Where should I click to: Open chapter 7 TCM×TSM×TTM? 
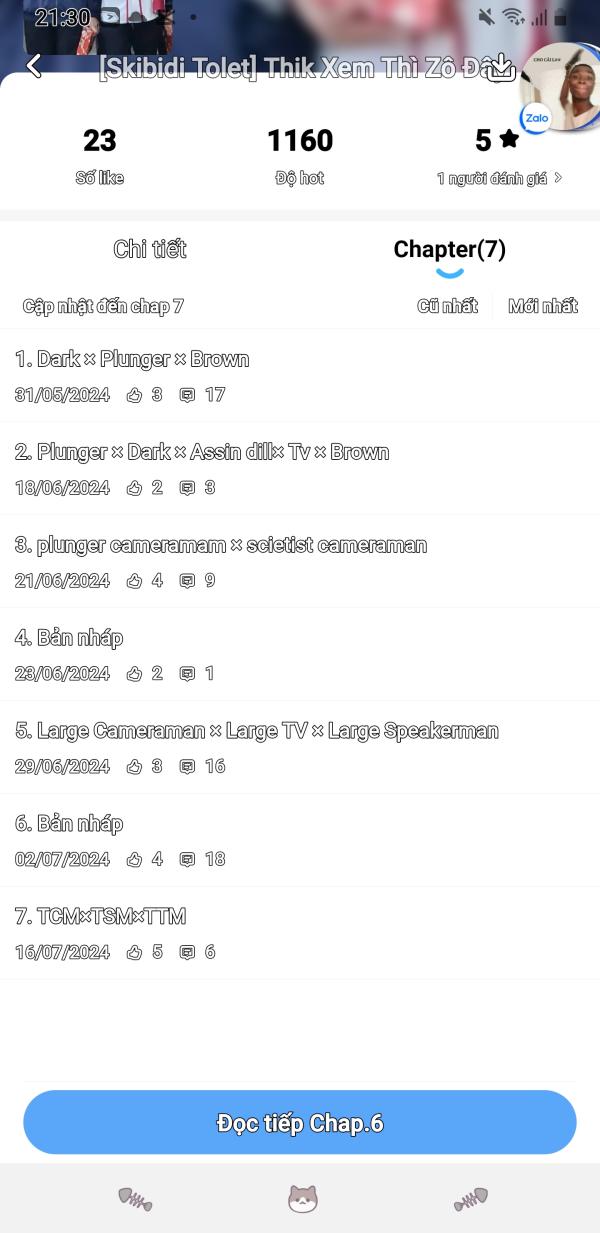[101, 918]
